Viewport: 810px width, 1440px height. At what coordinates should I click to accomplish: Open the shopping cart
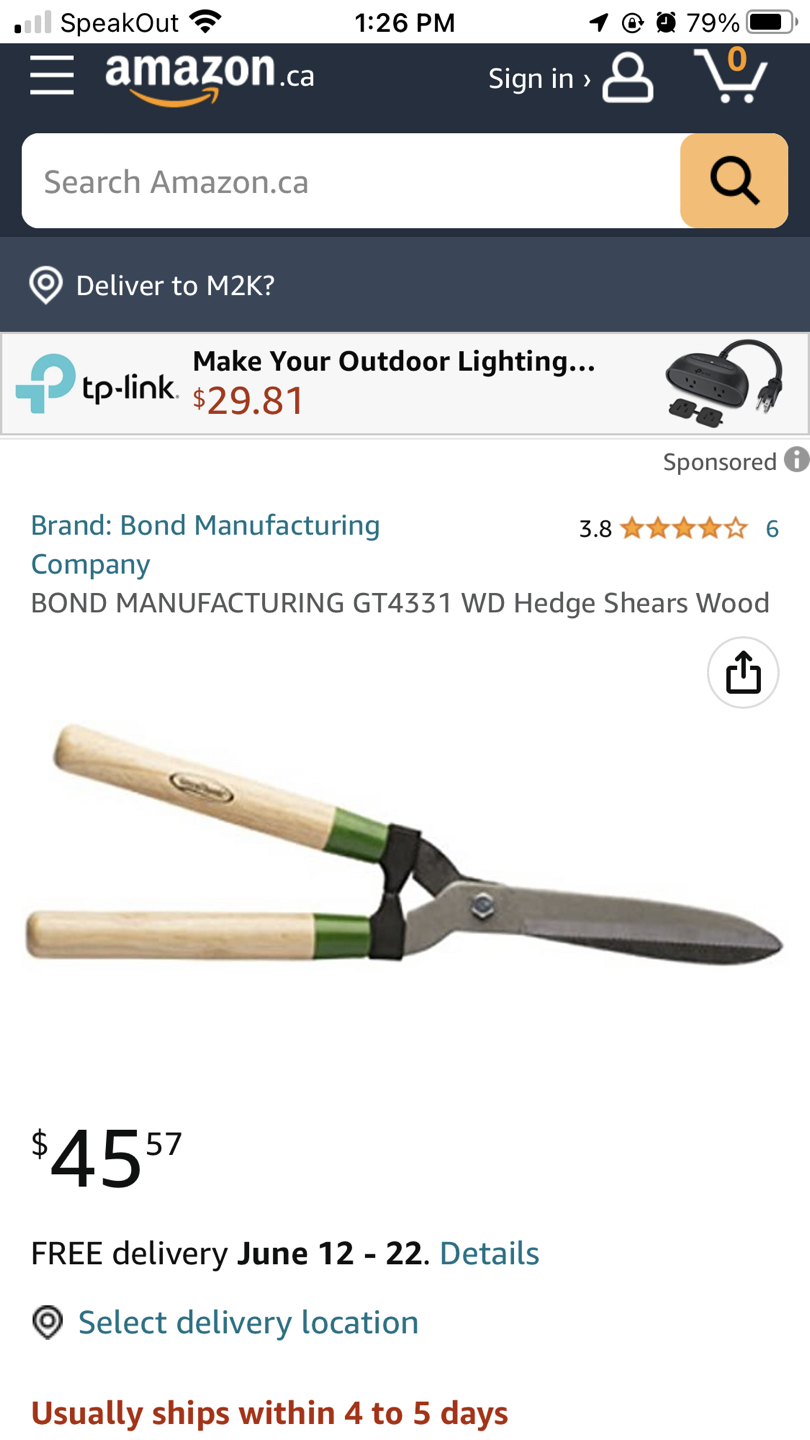731,76
